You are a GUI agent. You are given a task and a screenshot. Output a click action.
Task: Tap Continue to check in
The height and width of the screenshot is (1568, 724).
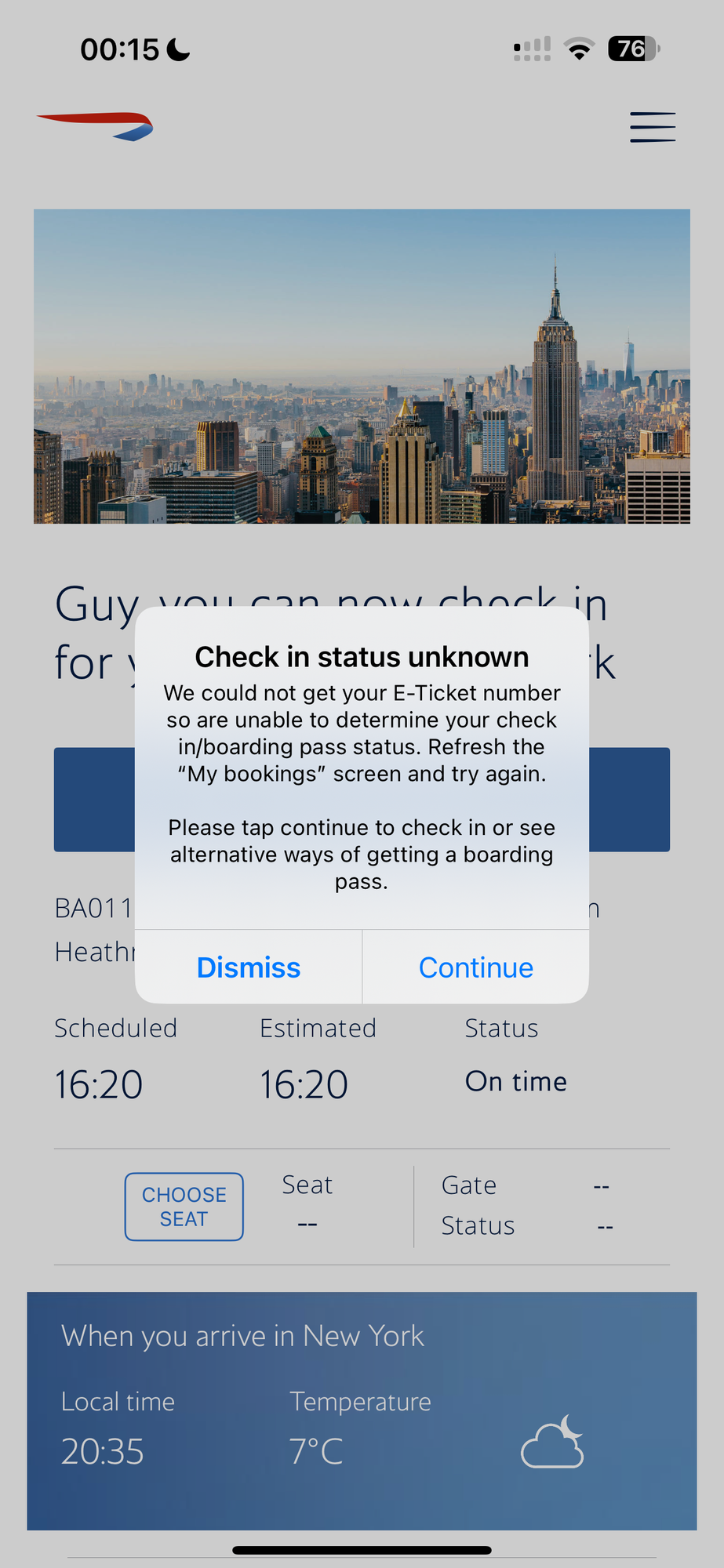pos(475,967)
